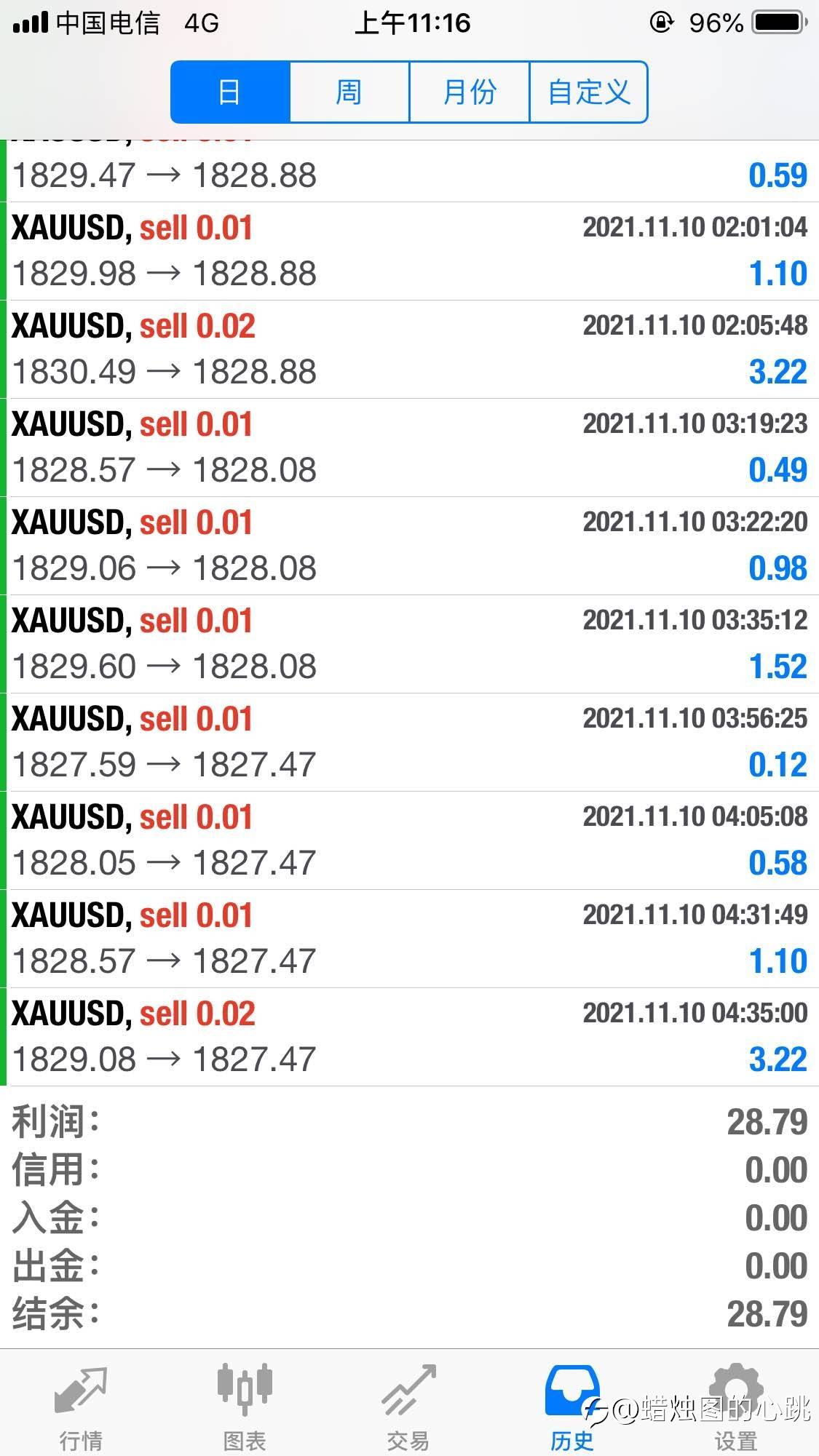Open the sell 0.02 trade at 04:35:00
Viewport: 819px width, 1456px height.
409,1037
